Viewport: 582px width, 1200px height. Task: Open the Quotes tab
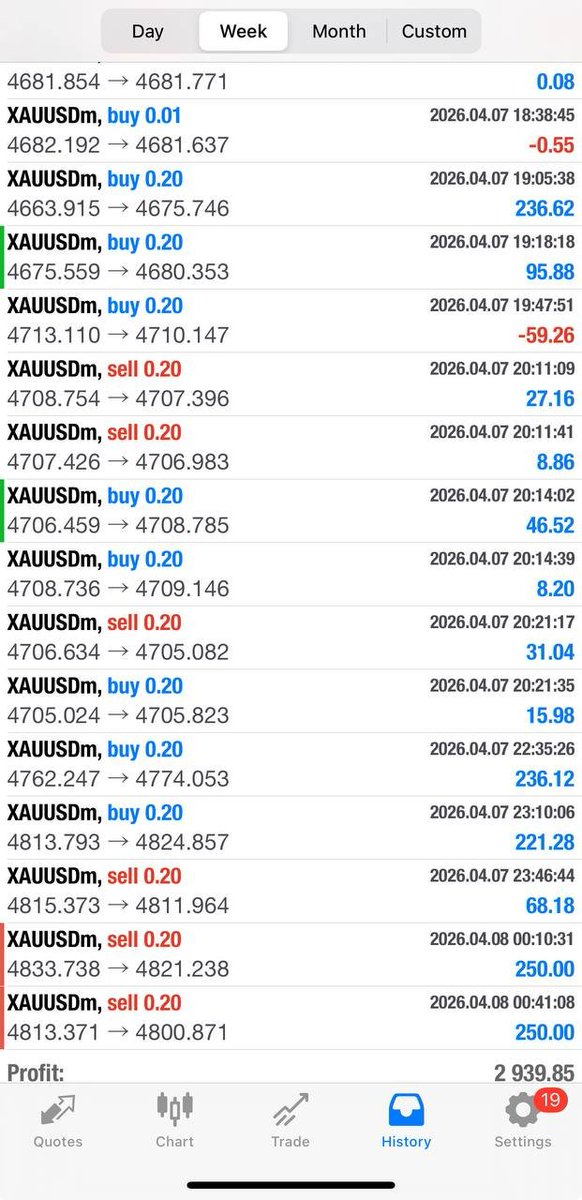(x=58, y=1120)
